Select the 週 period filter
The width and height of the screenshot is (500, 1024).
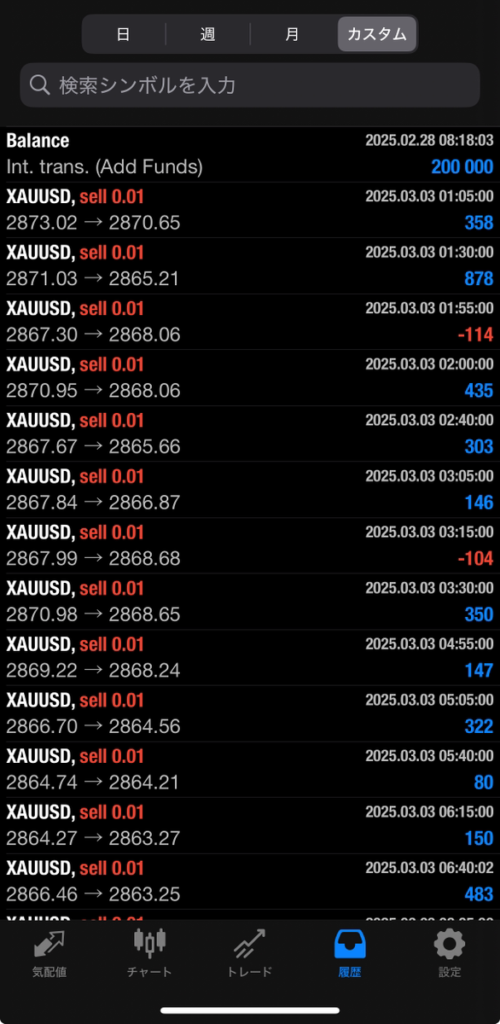[208, 34]
